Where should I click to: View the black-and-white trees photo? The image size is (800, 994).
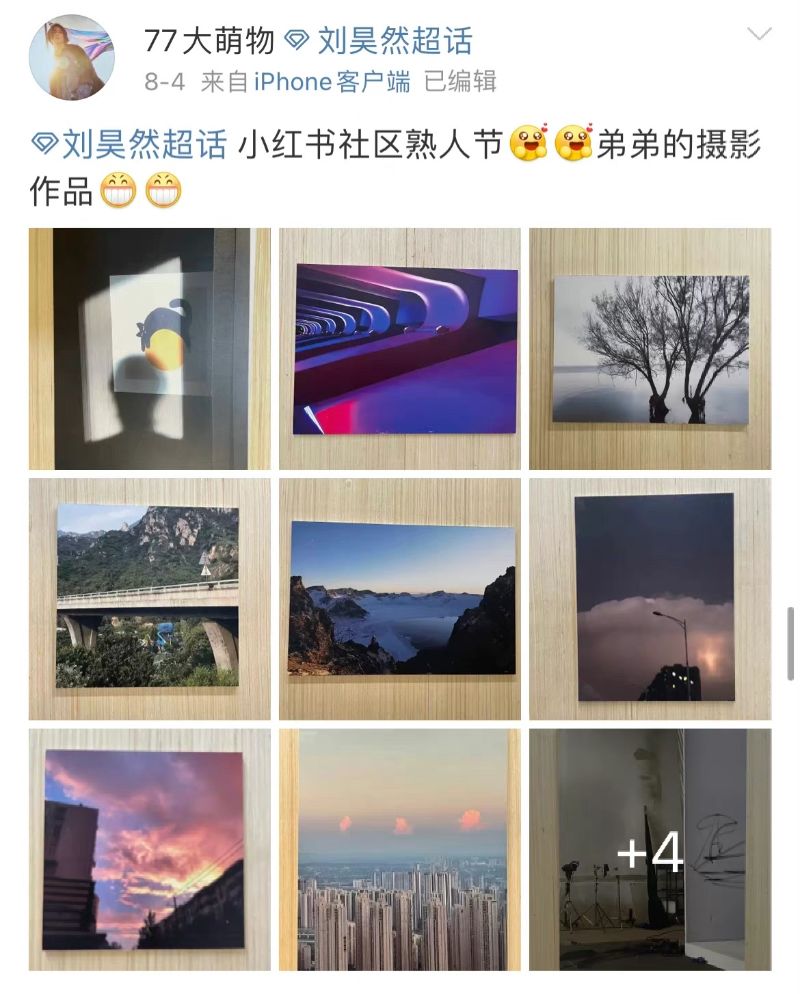click(x=650, y=349)
